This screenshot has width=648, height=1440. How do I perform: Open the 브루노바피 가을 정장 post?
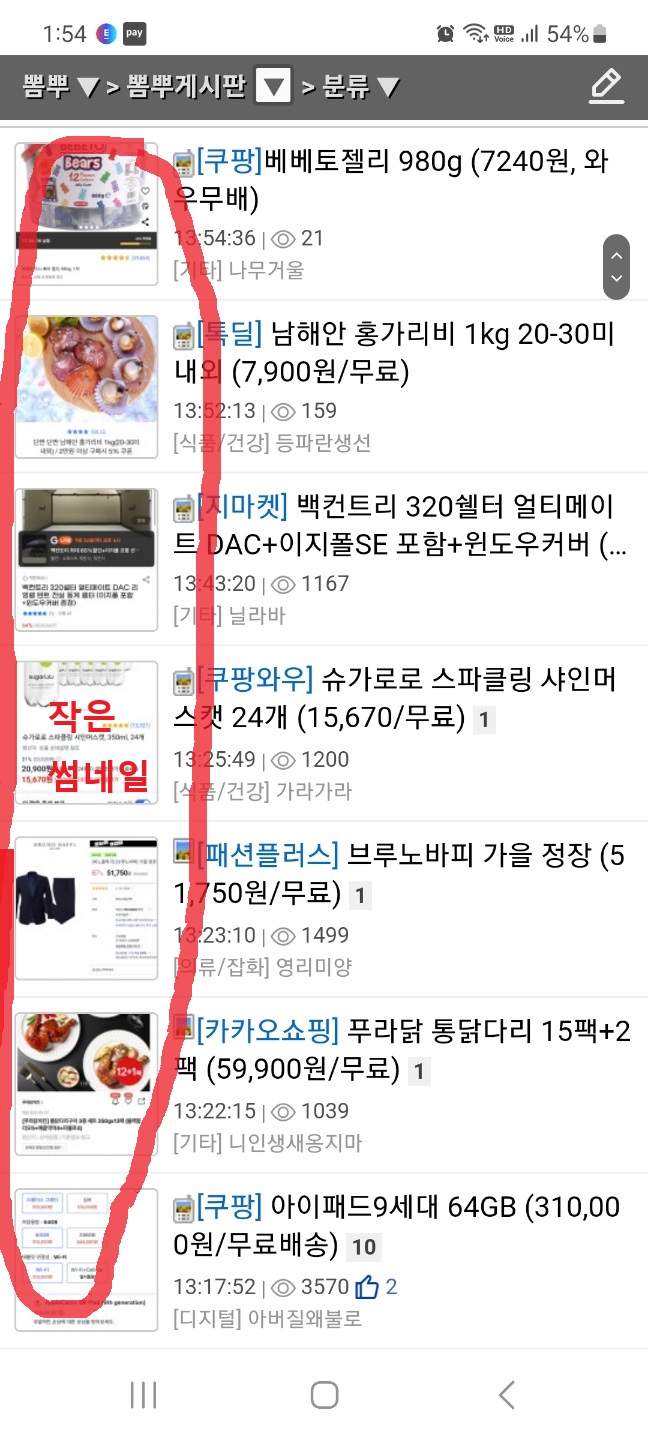coord(400,873)
